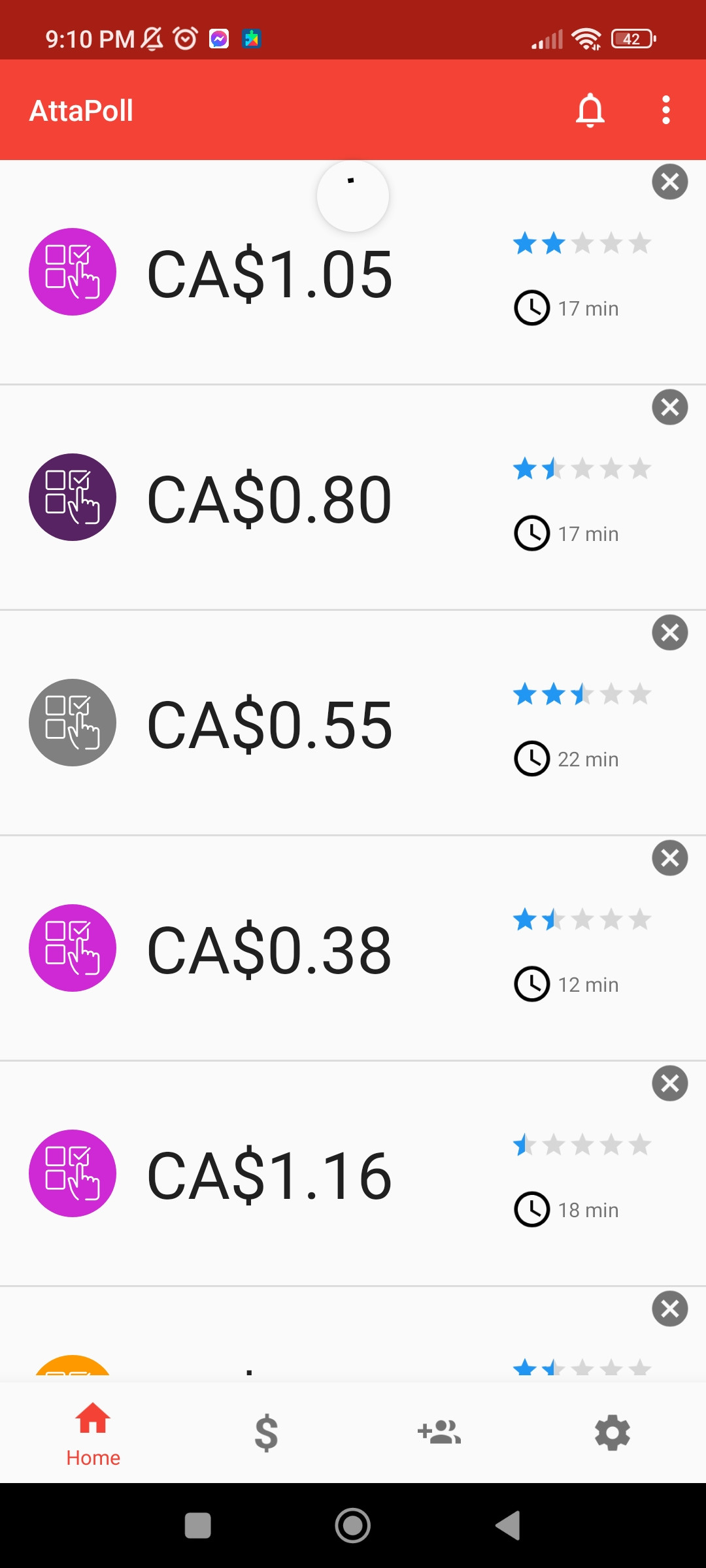This screenshot has height=1568, width=706.
Task: Open the CA$0.38 survey
Action: click(x=269, y=951)
